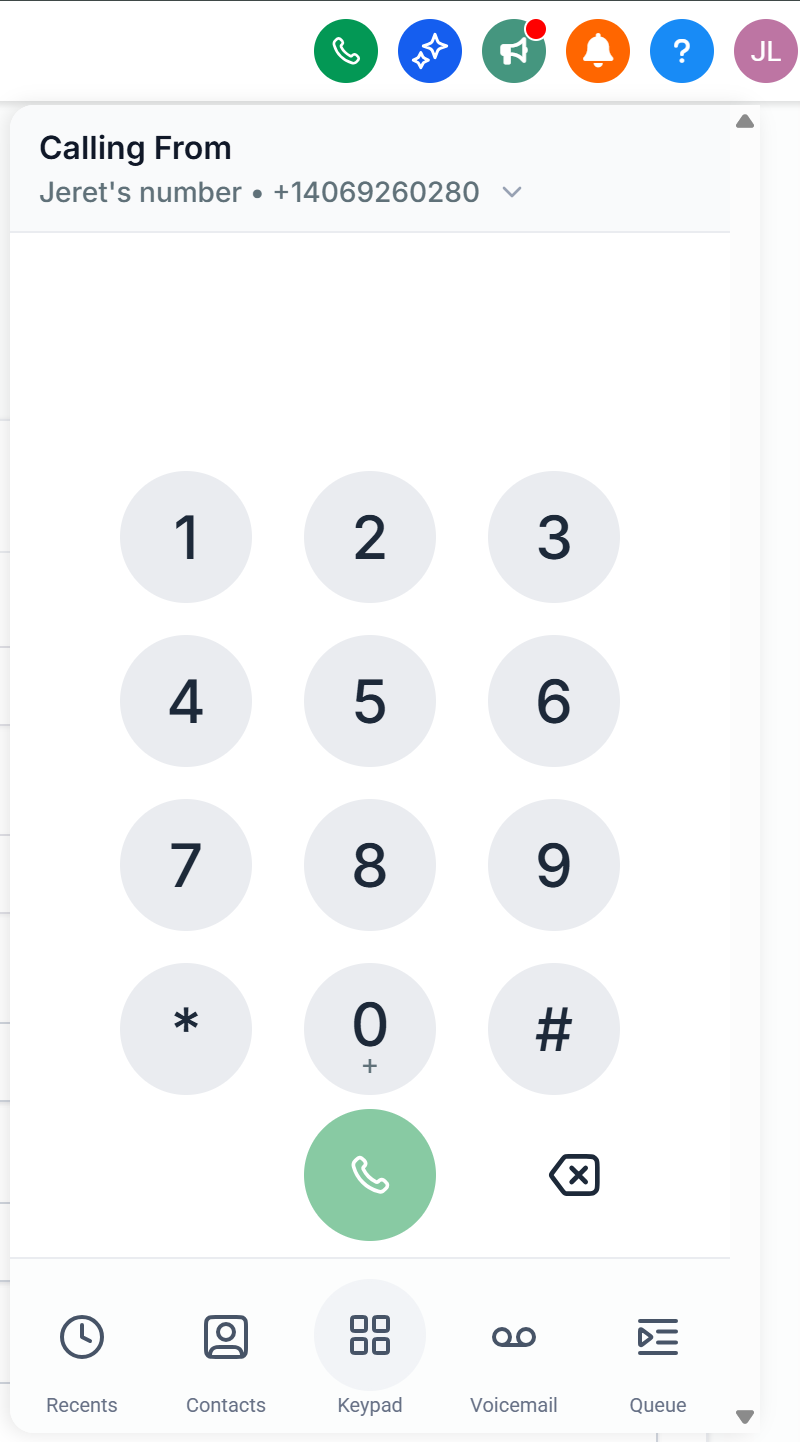Open the notifications bell

pyautogui.click(x=598, y=50)
